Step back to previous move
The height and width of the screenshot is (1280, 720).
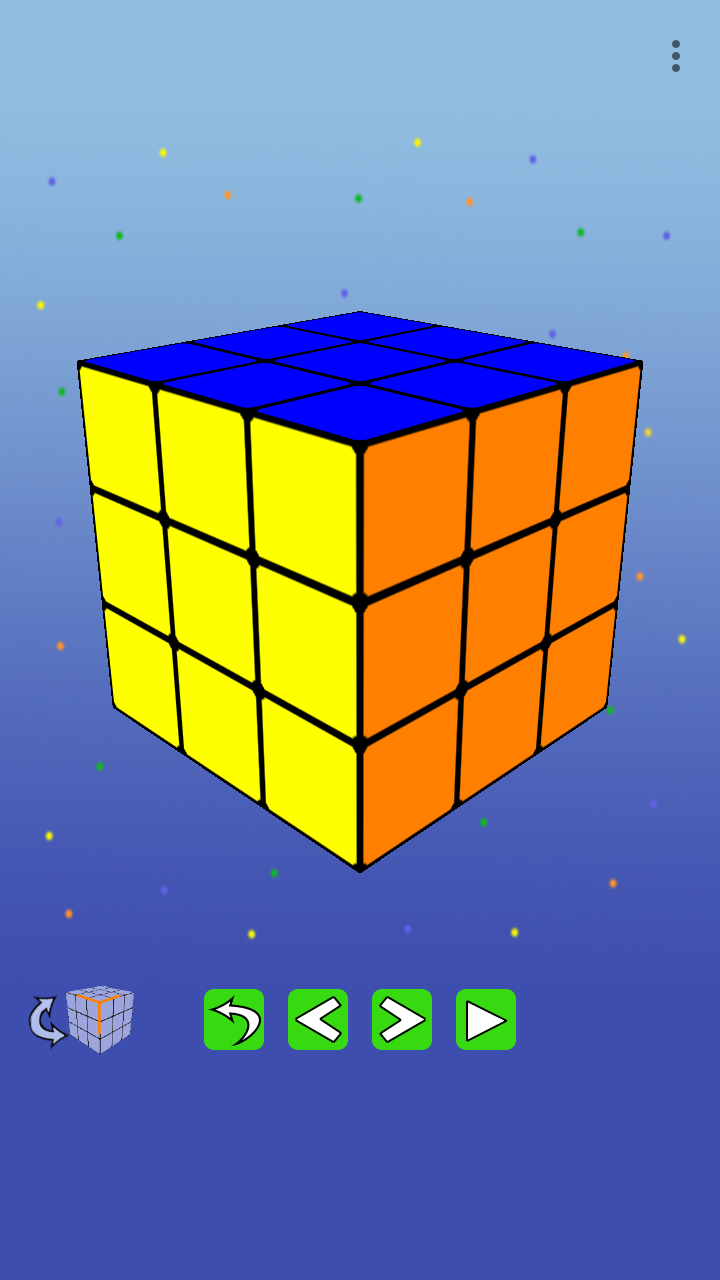click(318, 1019)
